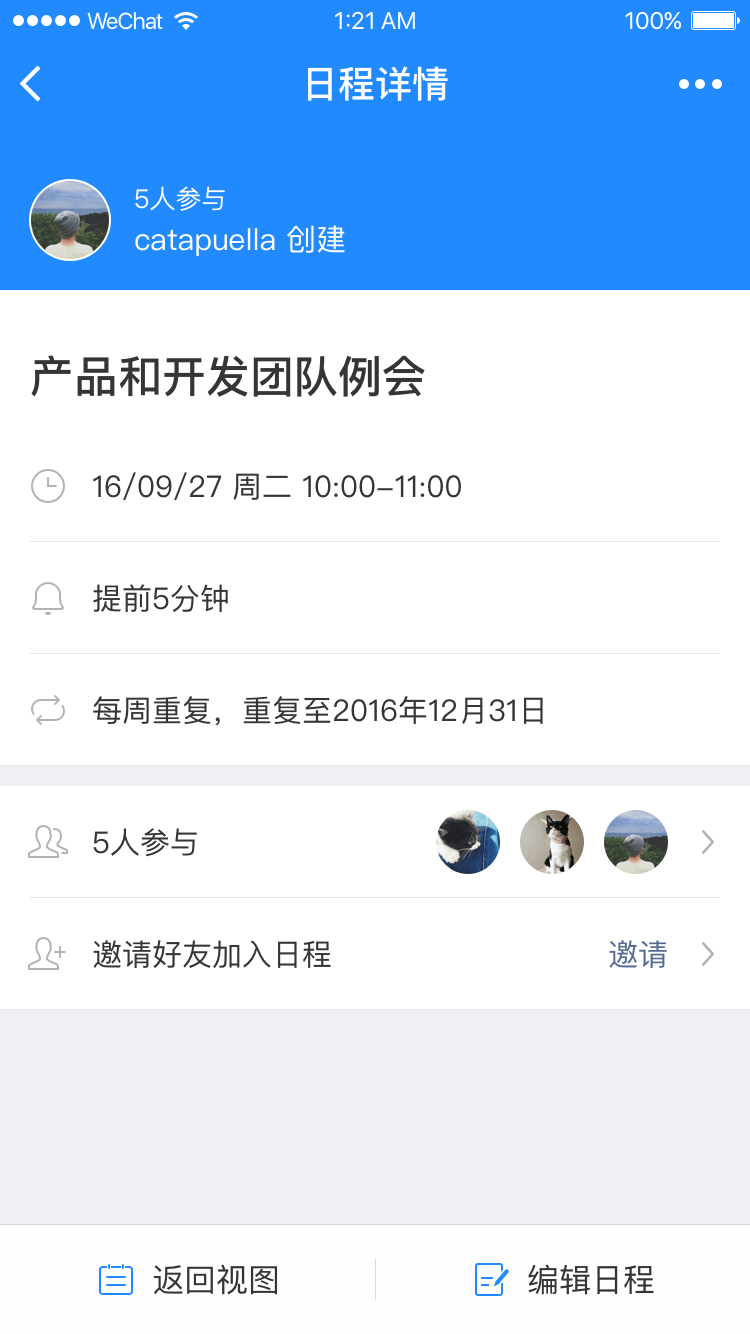This screenshot has height=1334, width=750.
Task: Open the three-dot overflow menu
Action: click(x=700, y=84)
